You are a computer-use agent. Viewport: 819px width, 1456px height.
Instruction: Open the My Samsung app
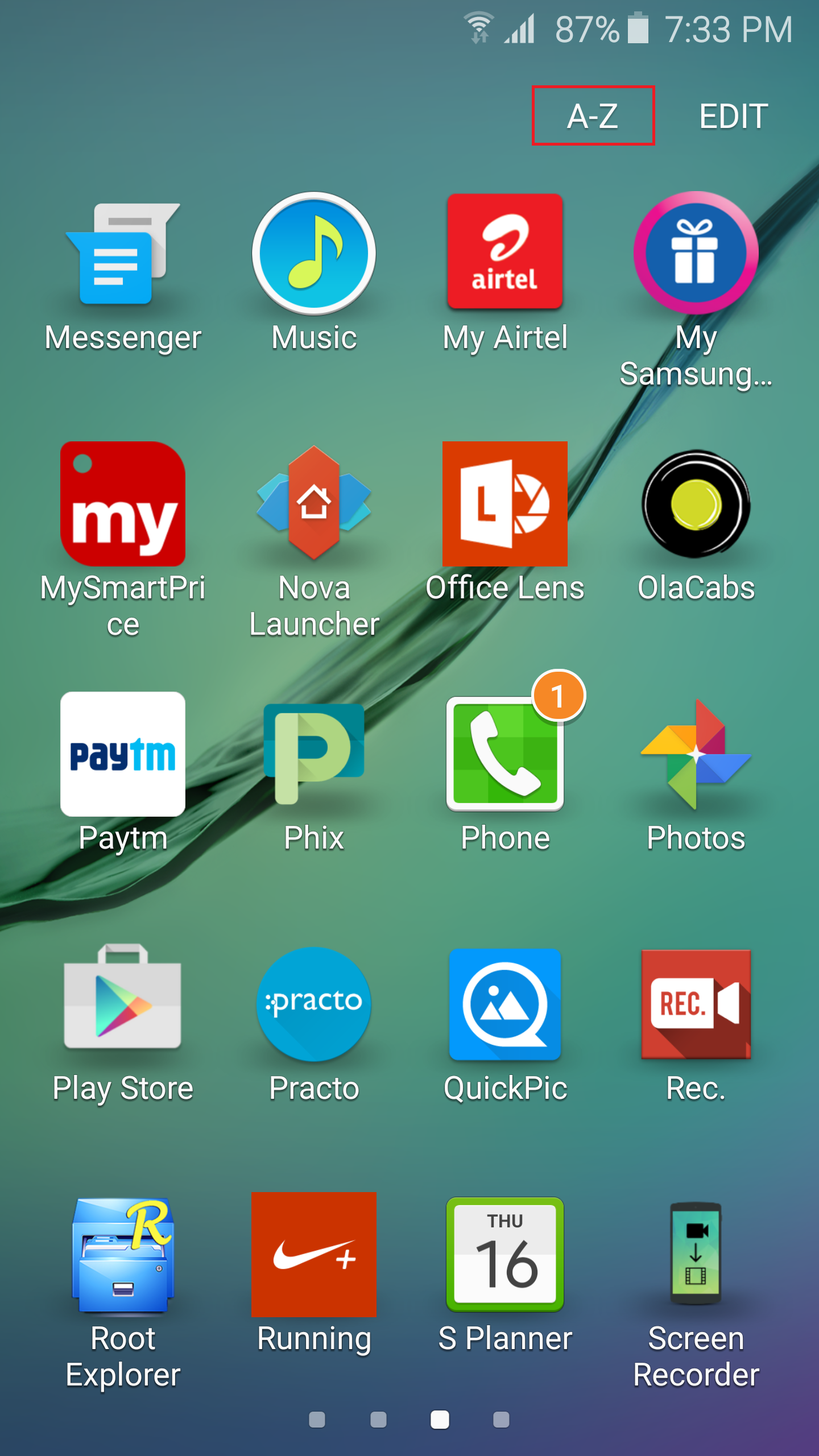[x=696, y=253]
